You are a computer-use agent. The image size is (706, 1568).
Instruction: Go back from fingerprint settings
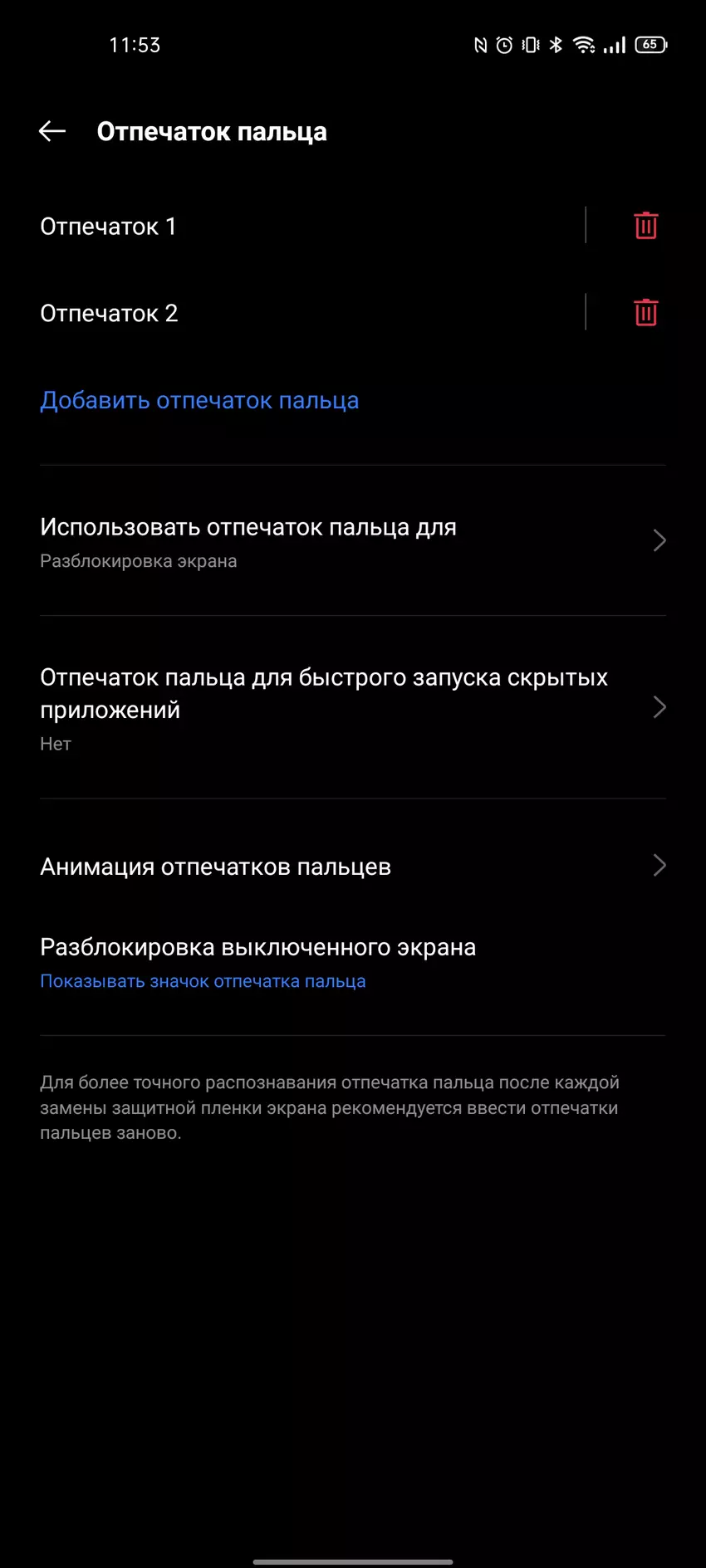click(52, 131)
